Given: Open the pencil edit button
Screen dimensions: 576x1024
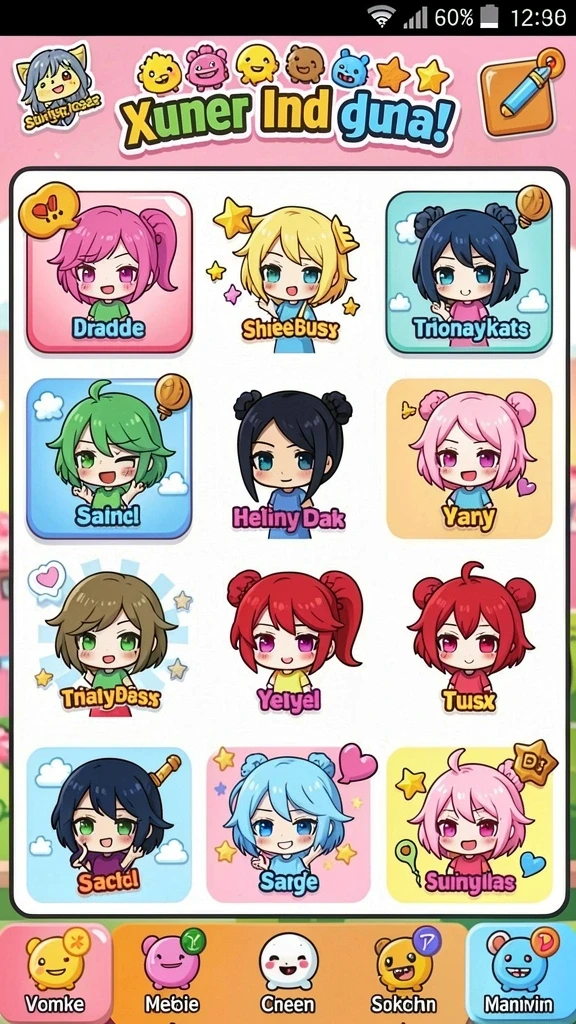Looking at the screenshot, I should click(521, 93).
